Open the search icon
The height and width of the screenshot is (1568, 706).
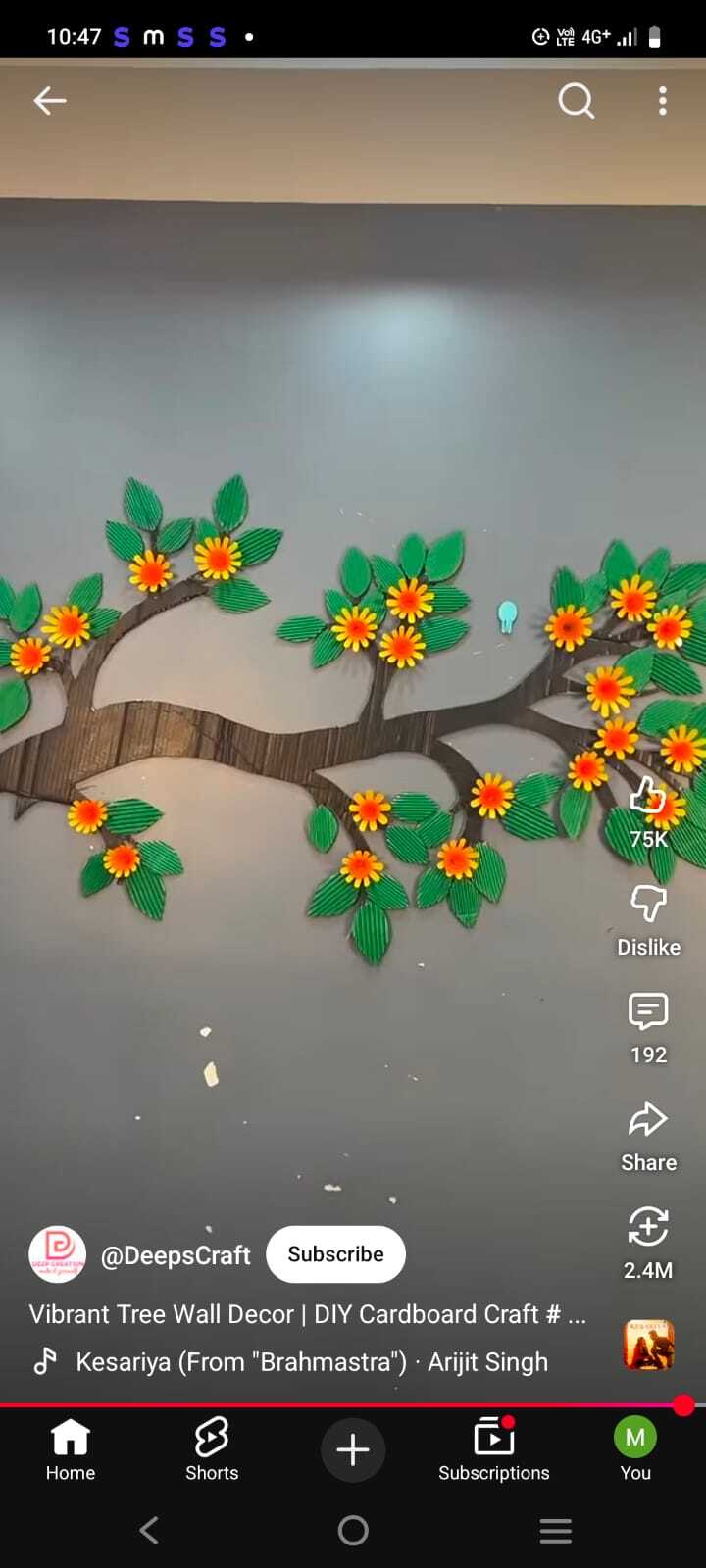[577, 100]
